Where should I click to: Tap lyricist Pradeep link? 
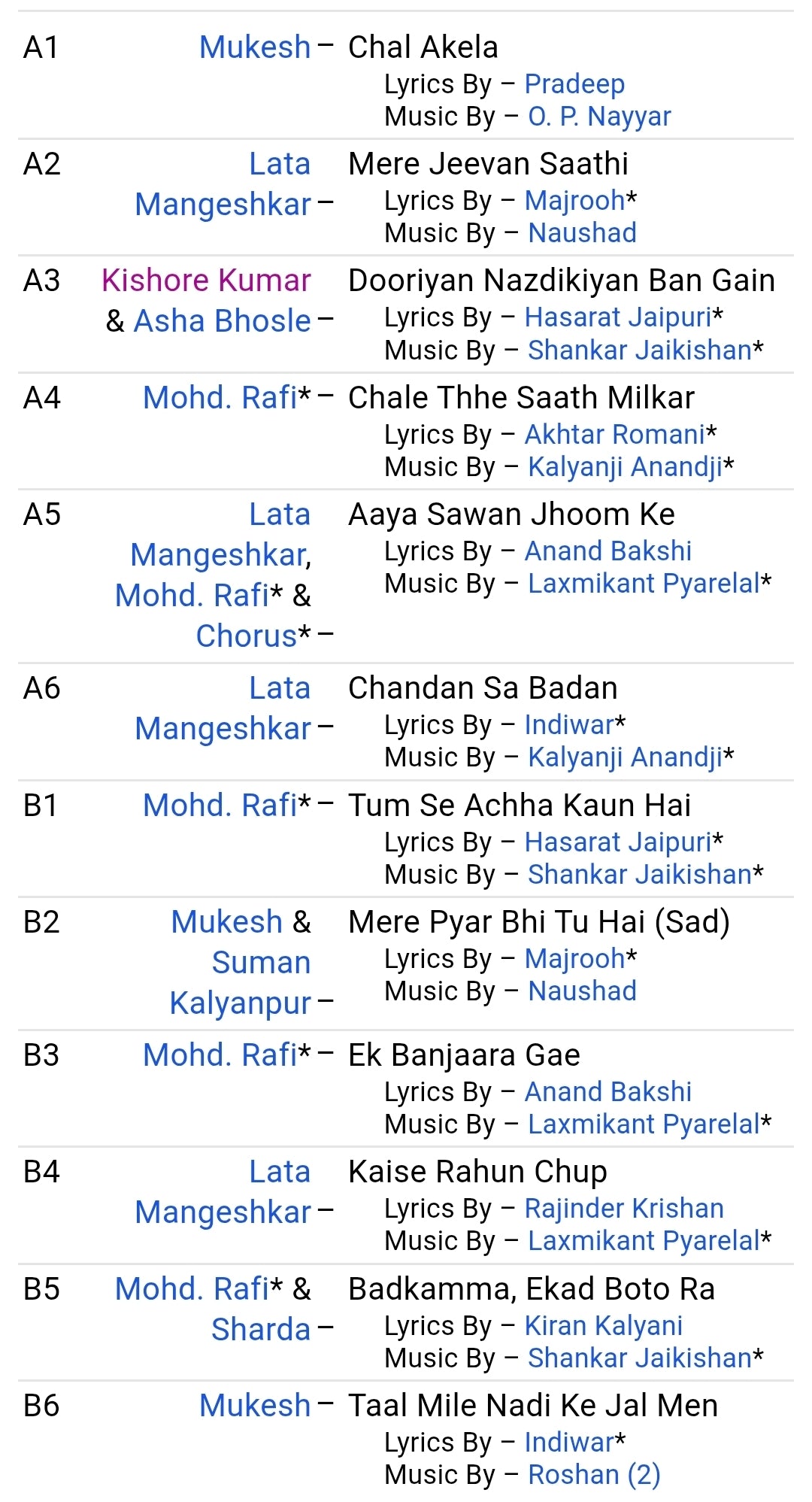pos(574,84)
